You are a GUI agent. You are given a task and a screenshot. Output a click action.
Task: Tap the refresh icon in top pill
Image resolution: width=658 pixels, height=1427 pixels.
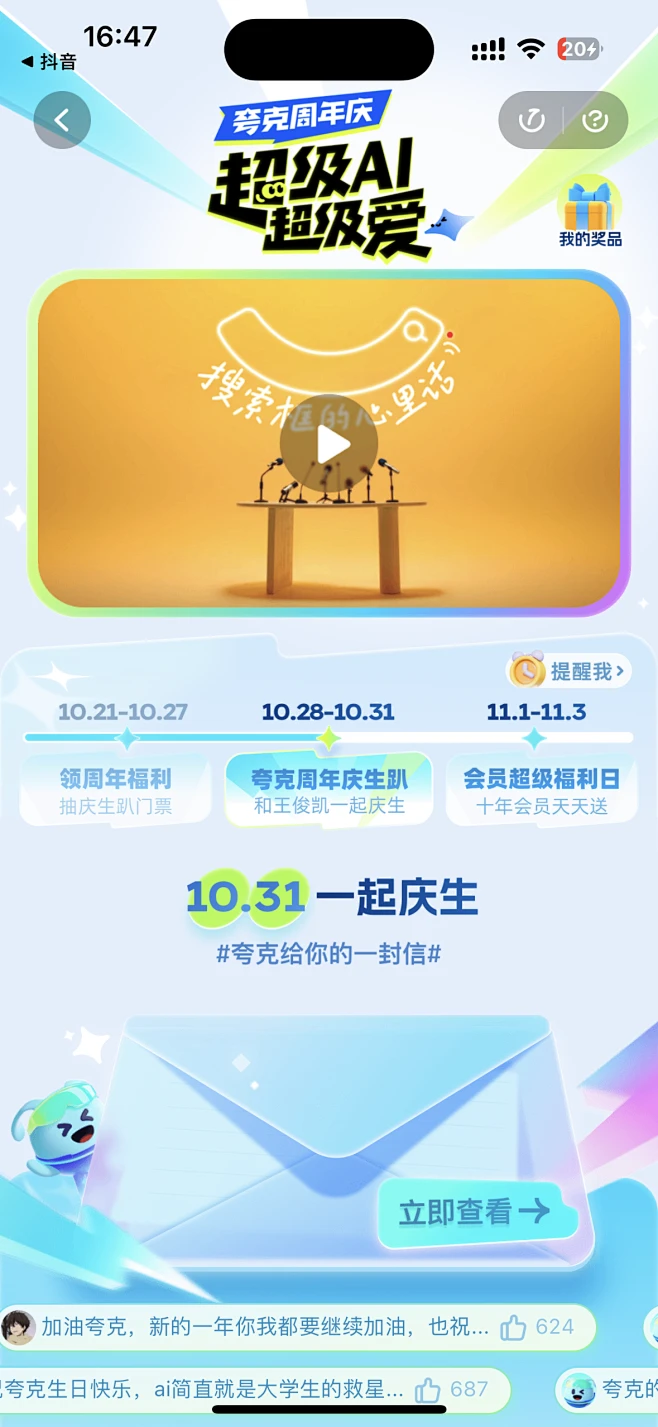click(532, 121)
